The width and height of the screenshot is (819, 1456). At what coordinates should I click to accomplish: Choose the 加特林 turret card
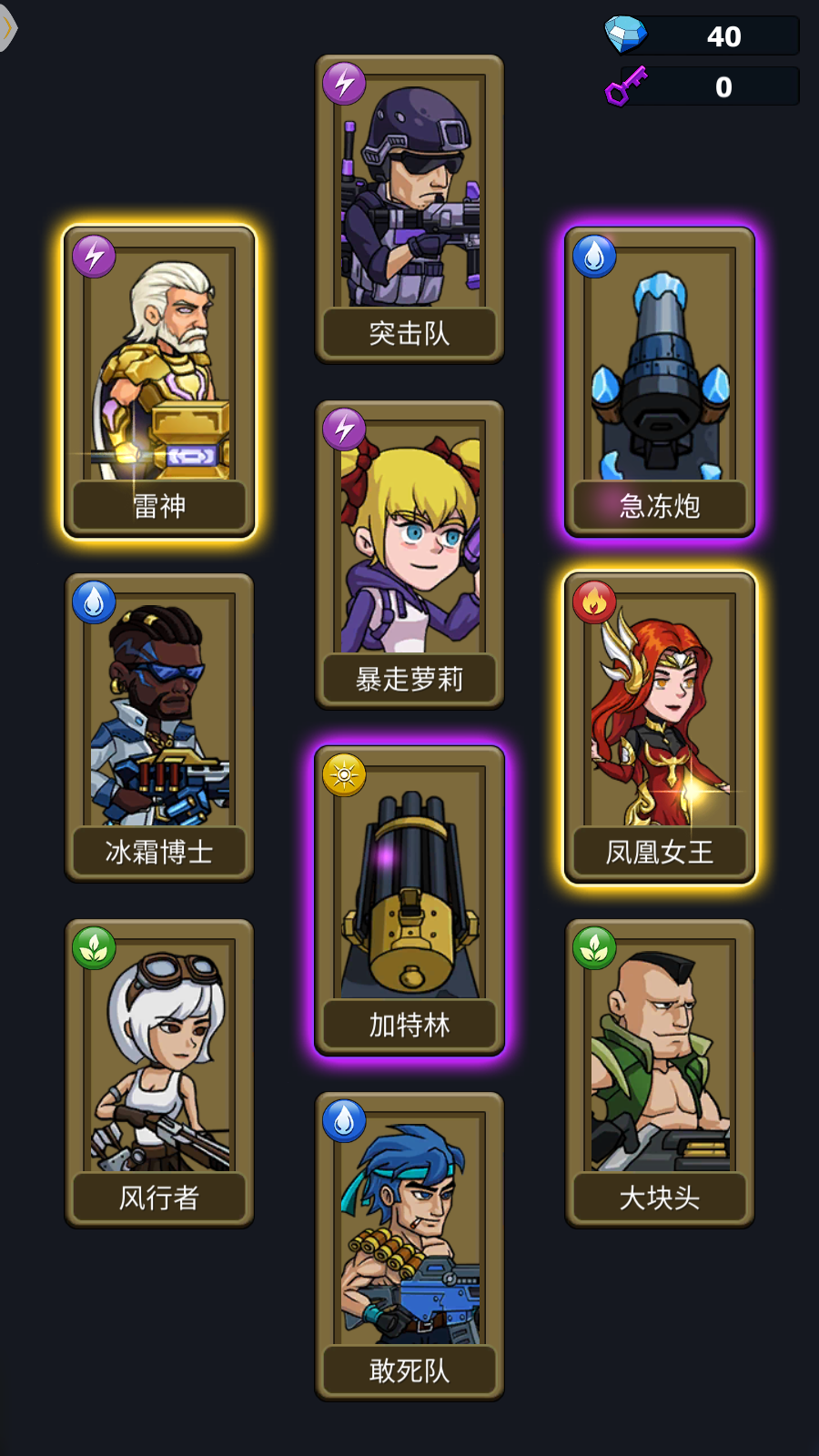pyautogui.click(x=409, y=901)
